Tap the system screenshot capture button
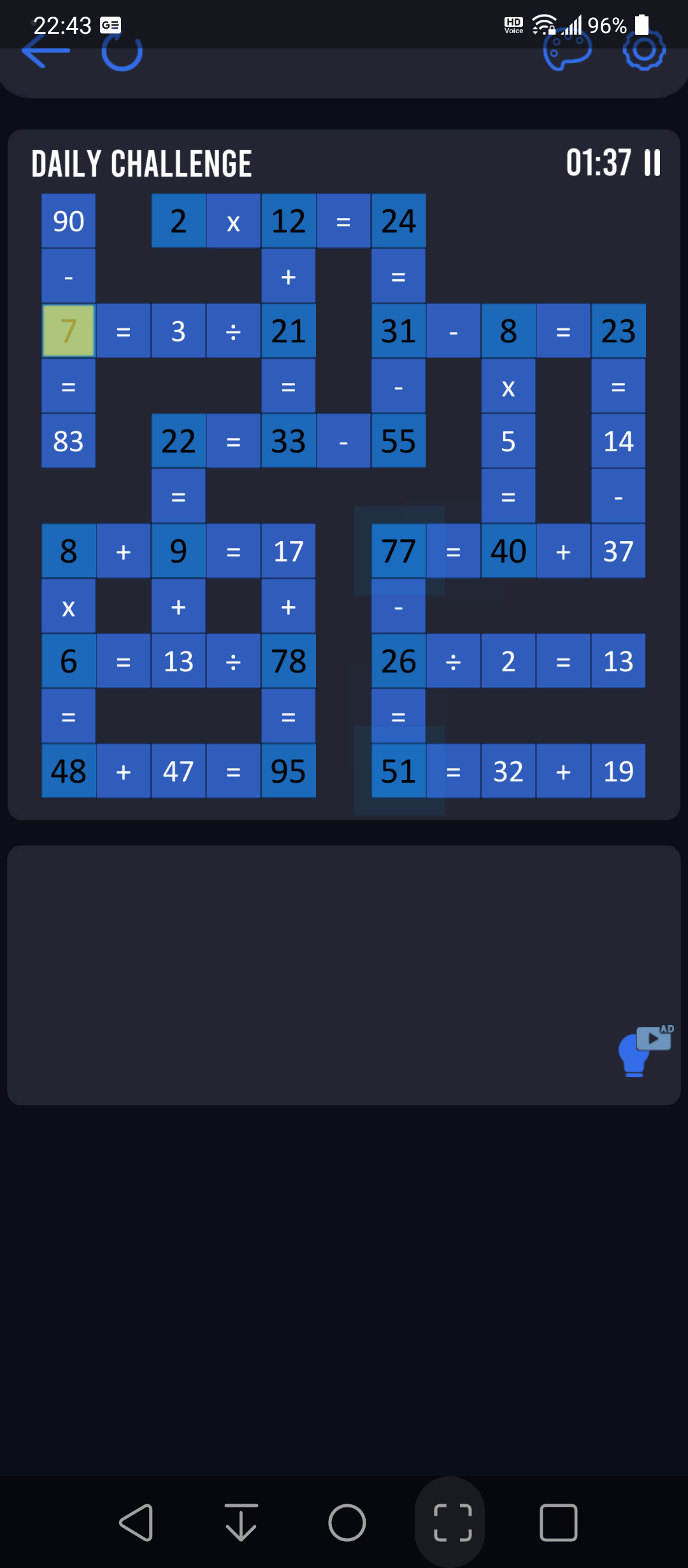The width and height of the screenshot is (688, 1568). click(x=453, y=1523)
